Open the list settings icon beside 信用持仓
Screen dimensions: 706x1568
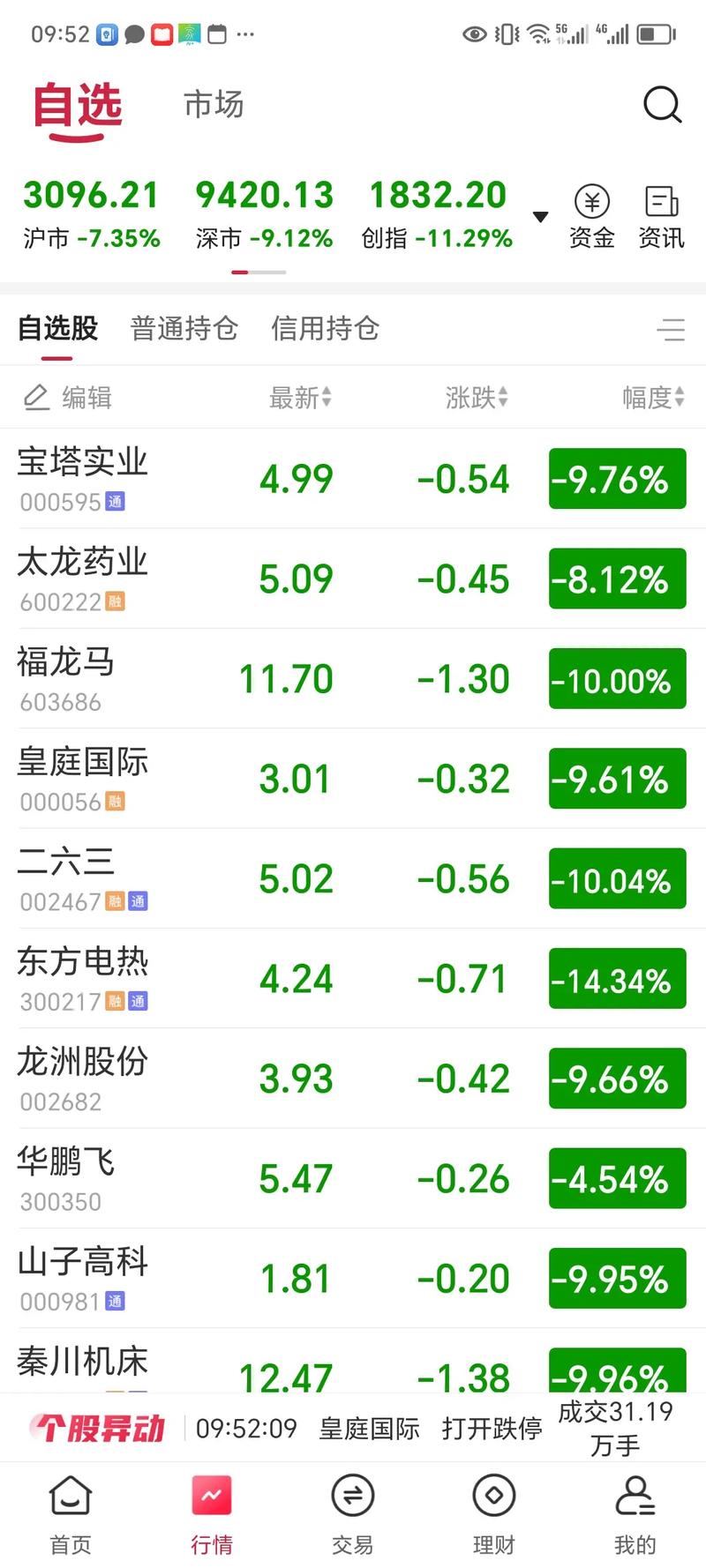pos(672,328)
